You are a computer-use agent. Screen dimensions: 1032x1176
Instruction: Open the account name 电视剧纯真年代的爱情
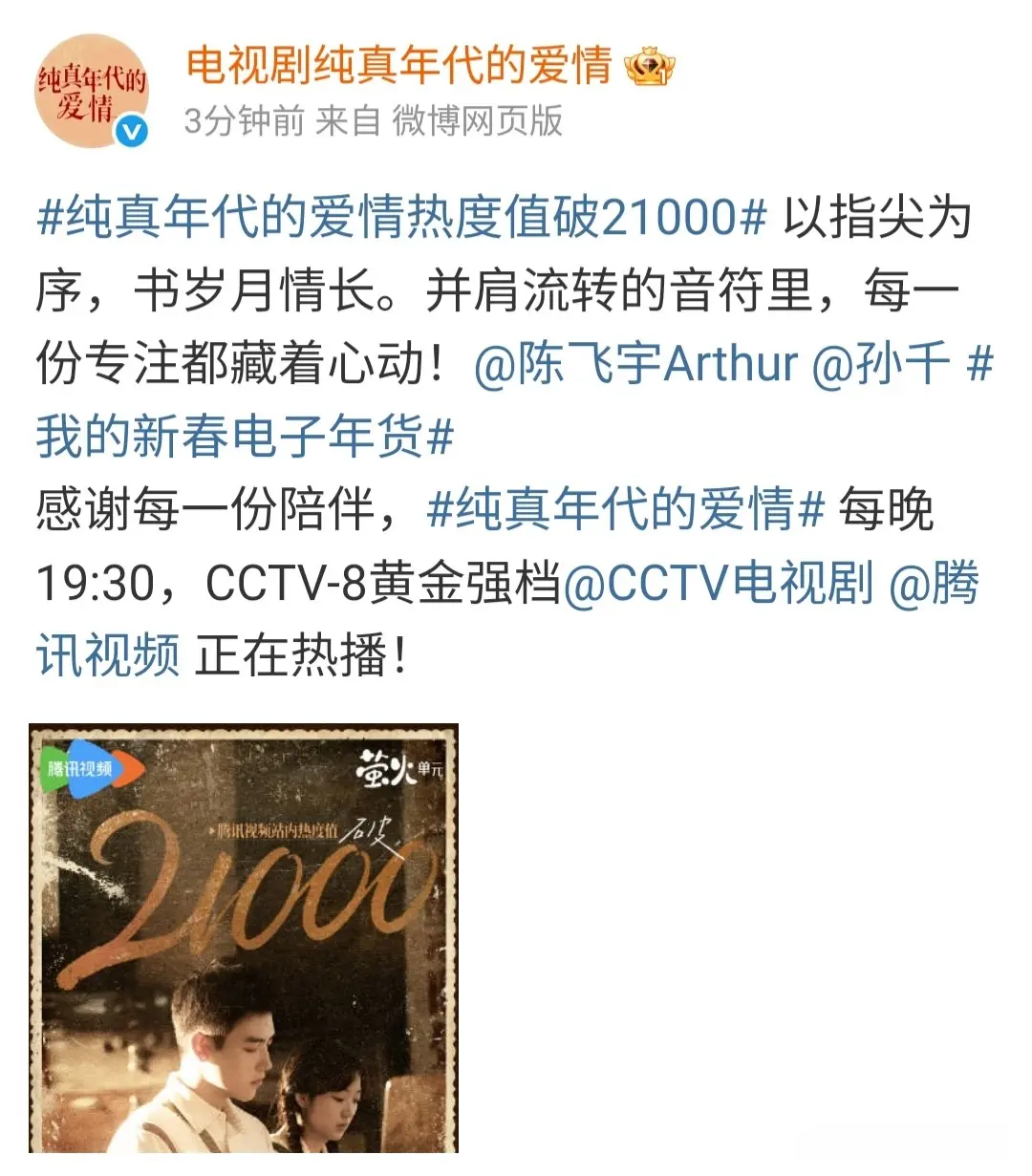pyautogui.click(x=398, y=66)
